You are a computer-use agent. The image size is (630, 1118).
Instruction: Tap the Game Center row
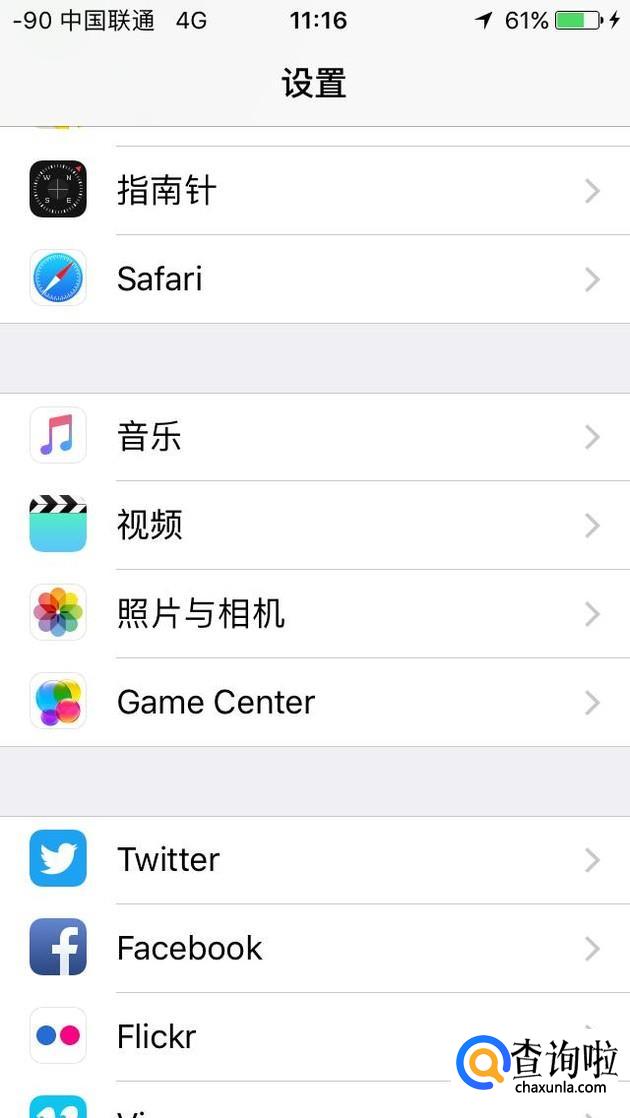point(315,702)
